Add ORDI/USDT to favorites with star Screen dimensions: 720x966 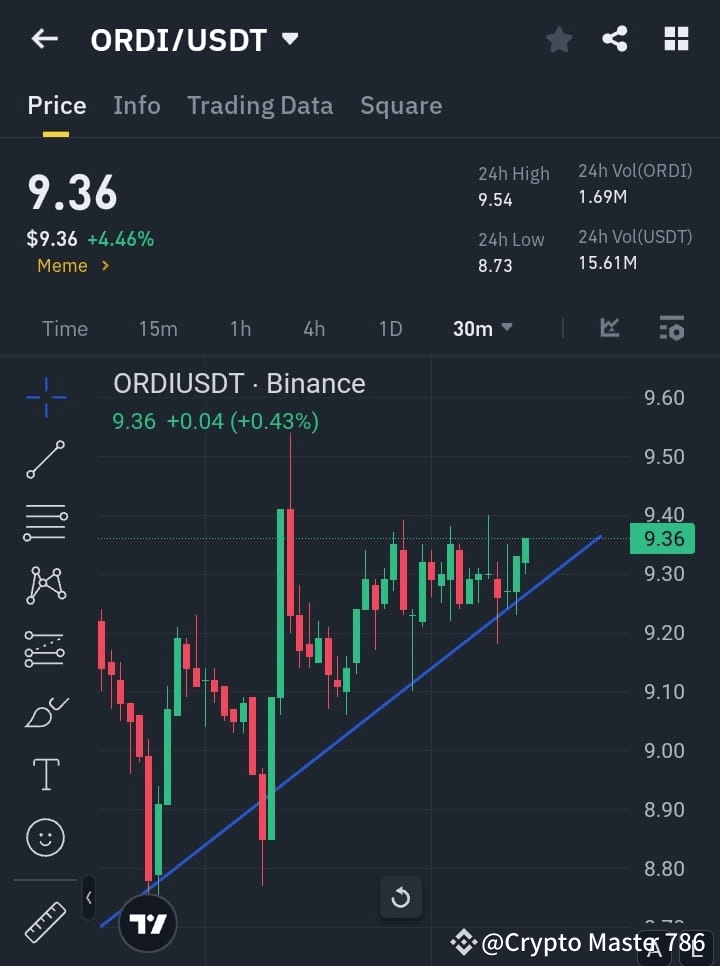[x=558, y=39]
